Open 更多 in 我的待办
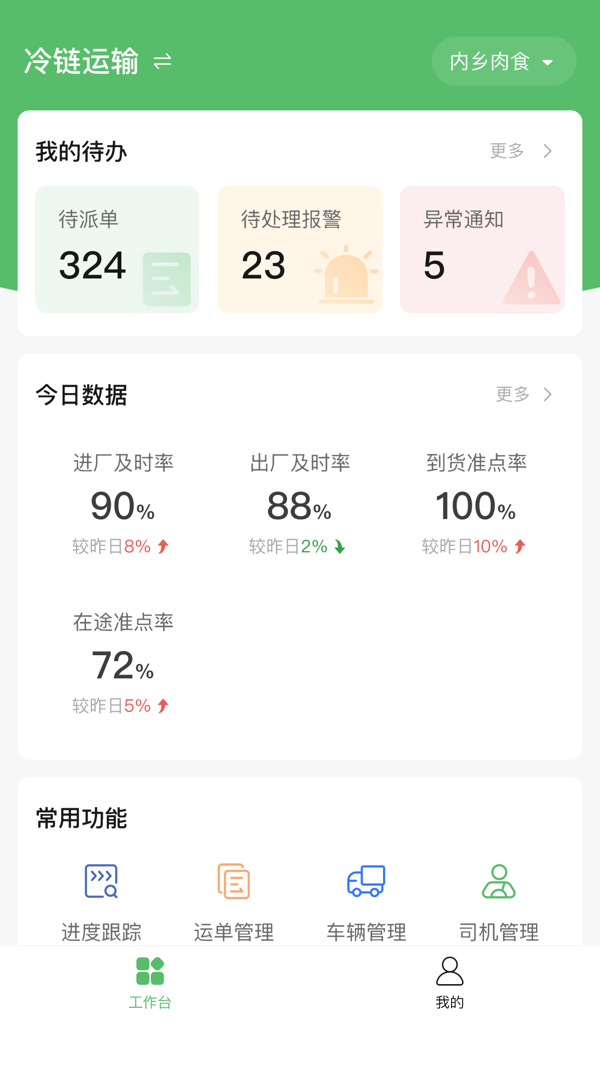The image size is (600, 1067). 521,151
